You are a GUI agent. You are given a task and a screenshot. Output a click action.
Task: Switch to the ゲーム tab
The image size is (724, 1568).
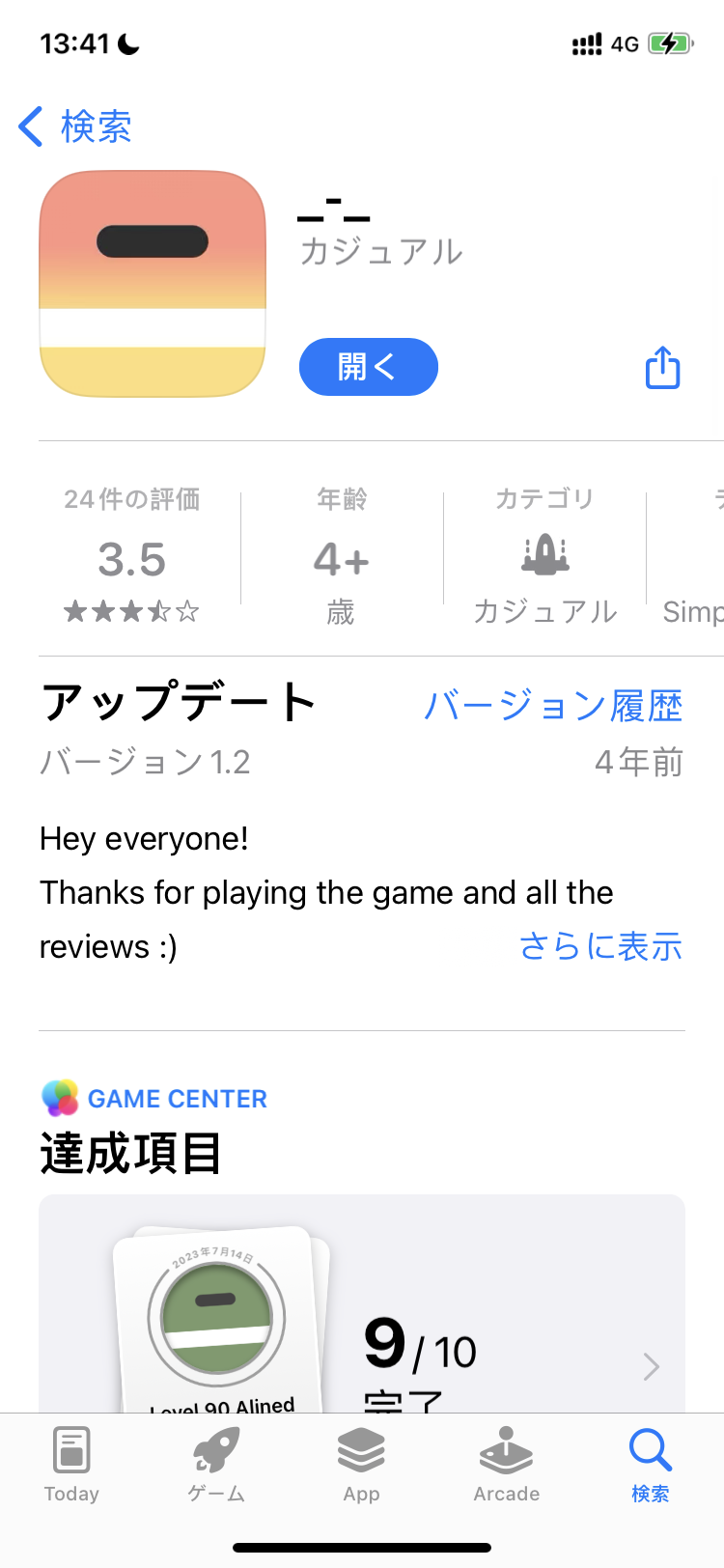tap(216, 1465)
